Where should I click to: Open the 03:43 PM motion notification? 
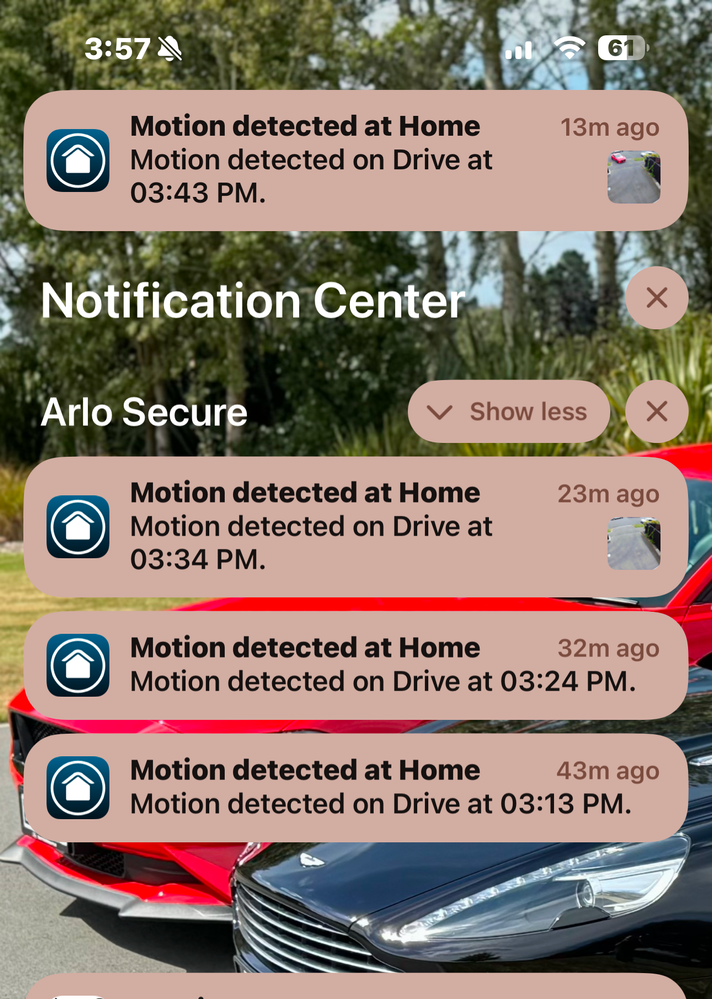[340, 161]
